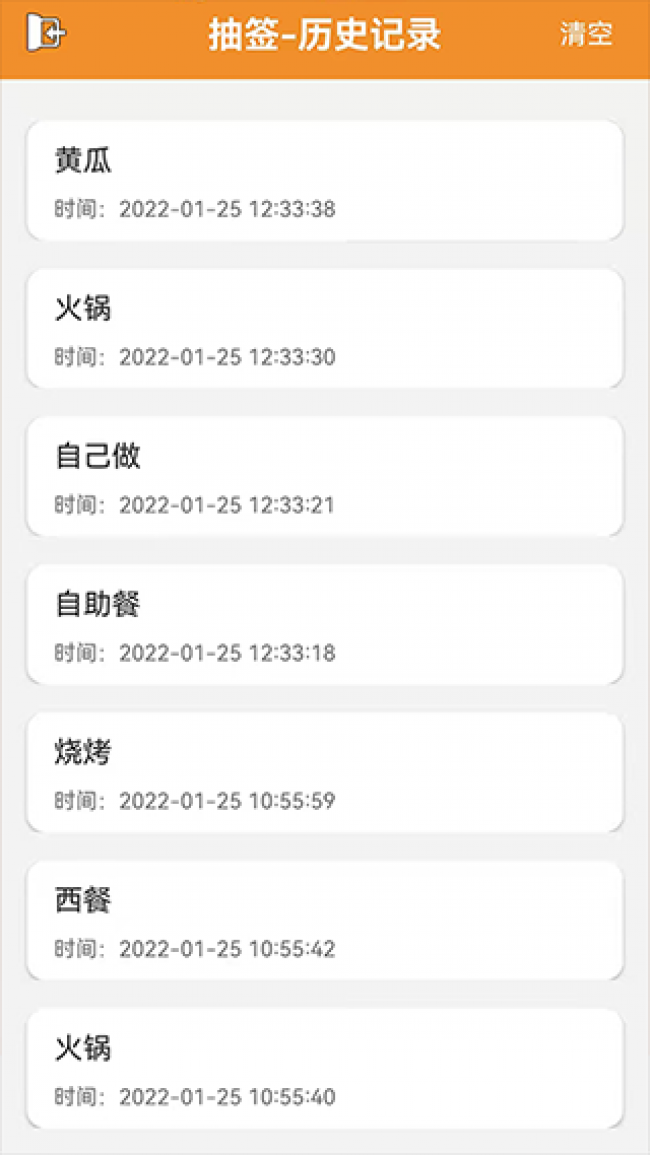This screenshot has height=1155, width=650.
Task: Open the 黄瓜 history record
Action: tap(324, 181)
